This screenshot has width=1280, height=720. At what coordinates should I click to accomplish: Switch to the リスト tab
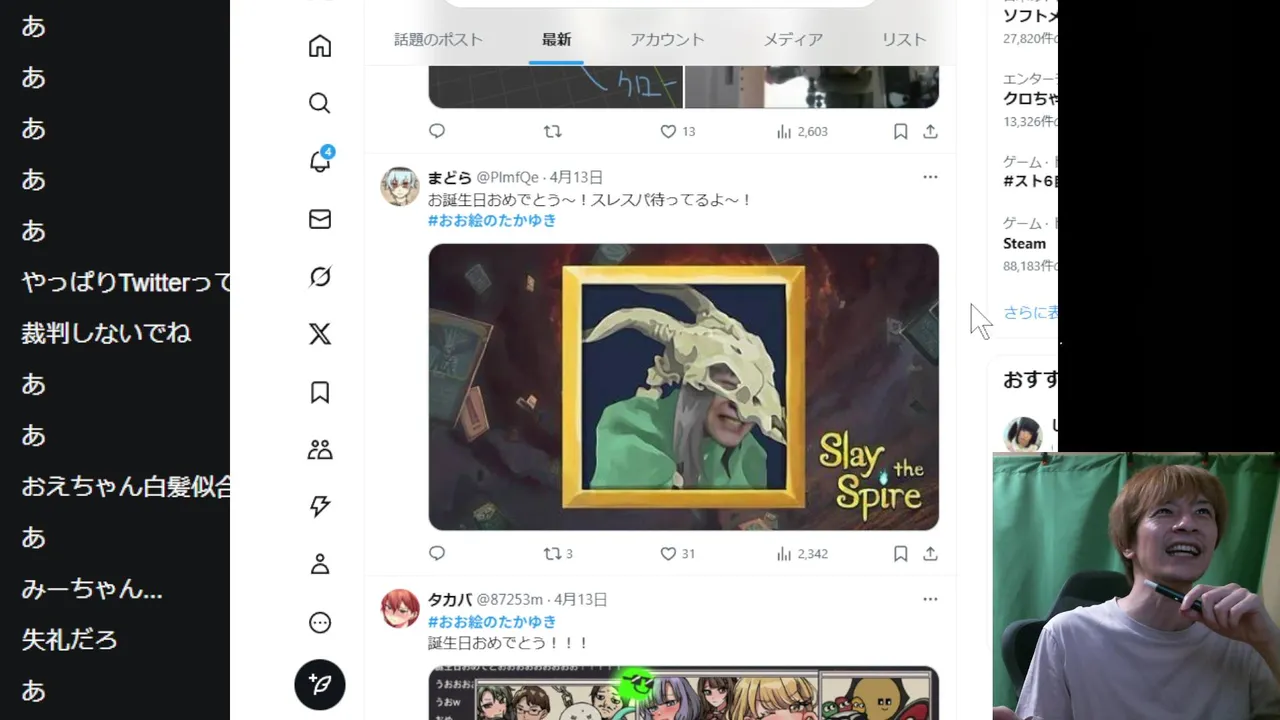pyautogui.click(x=904, y=40)
